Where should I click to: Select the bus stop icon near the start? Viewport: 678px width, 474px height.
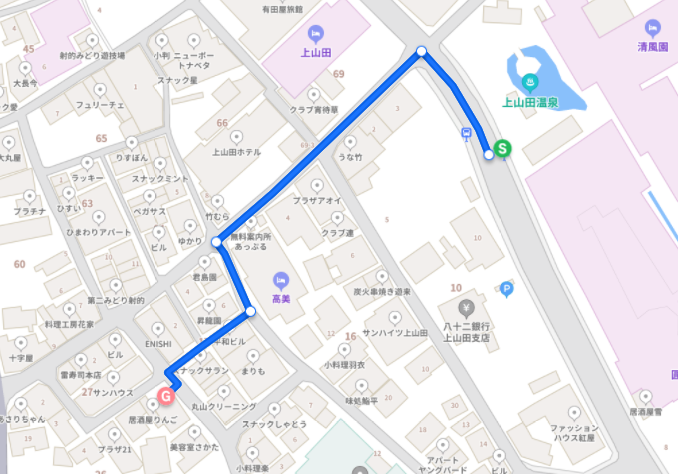tap(466, 133)
